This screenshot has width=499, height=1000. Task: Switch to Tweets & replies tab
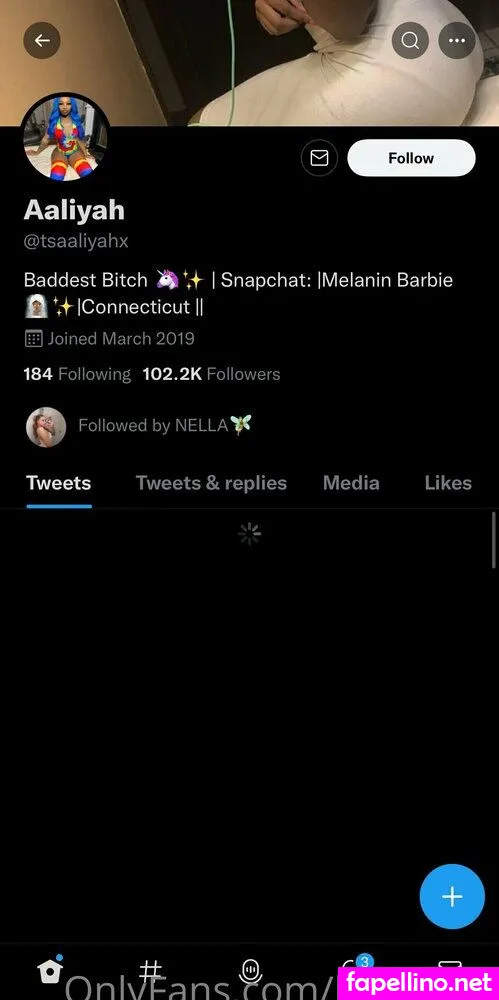click(x=211, y=483)
